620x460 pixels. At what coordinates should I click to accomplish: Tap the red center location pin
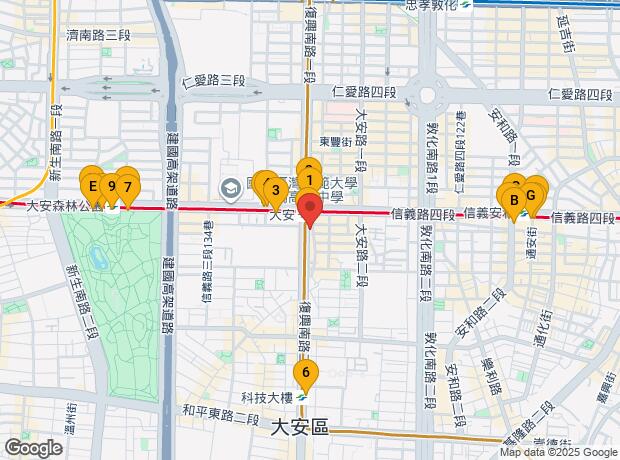click(x=310, y=211)
